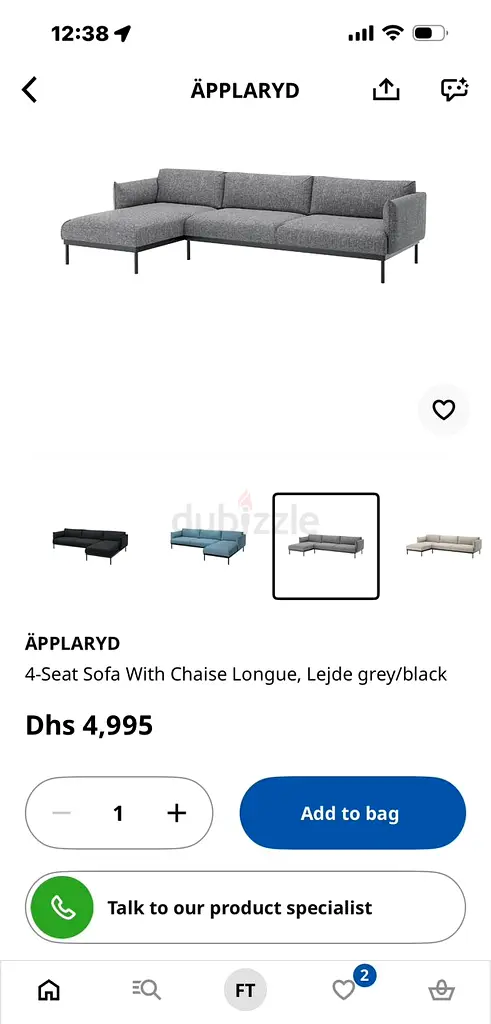
Task: View the main grey sofa image
Action: point(244,225)
